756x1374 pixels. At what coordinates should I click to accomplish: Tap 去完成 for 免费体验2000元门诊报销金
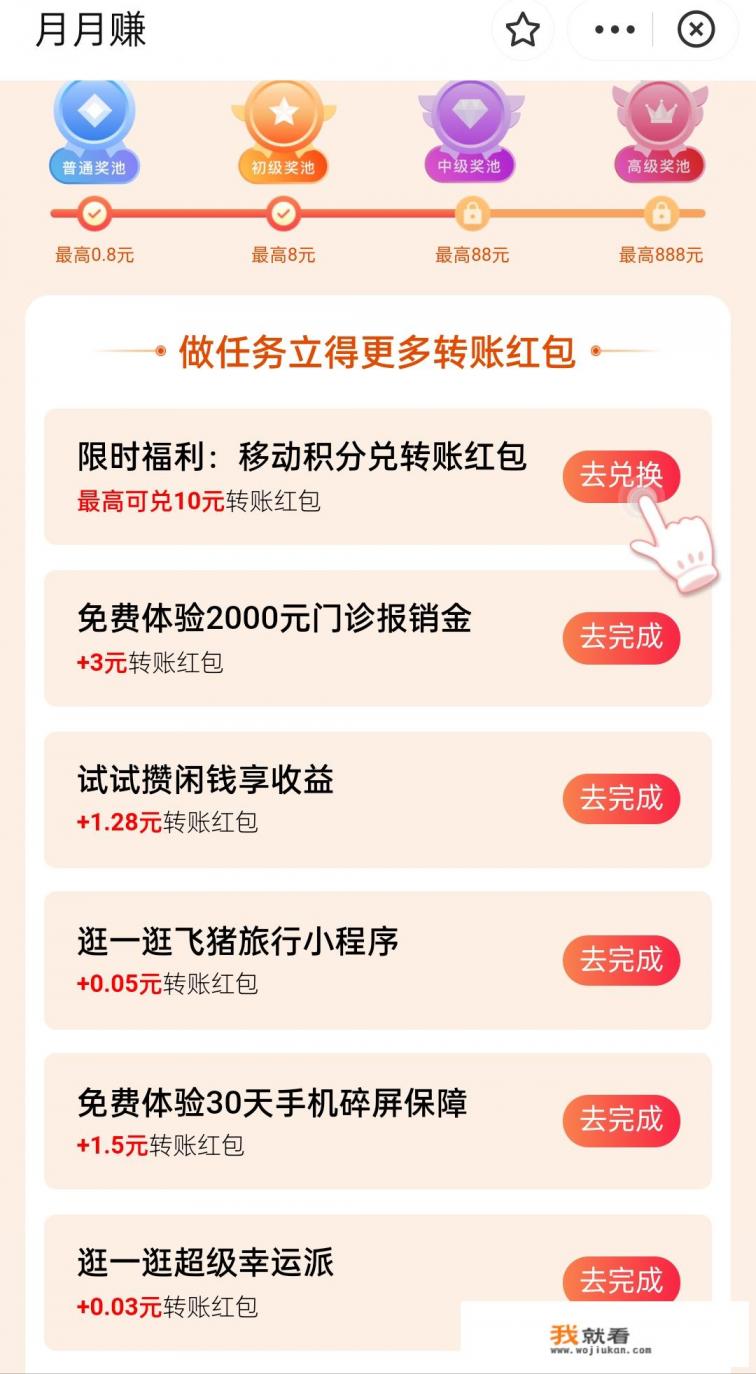(x=621, y=638)
